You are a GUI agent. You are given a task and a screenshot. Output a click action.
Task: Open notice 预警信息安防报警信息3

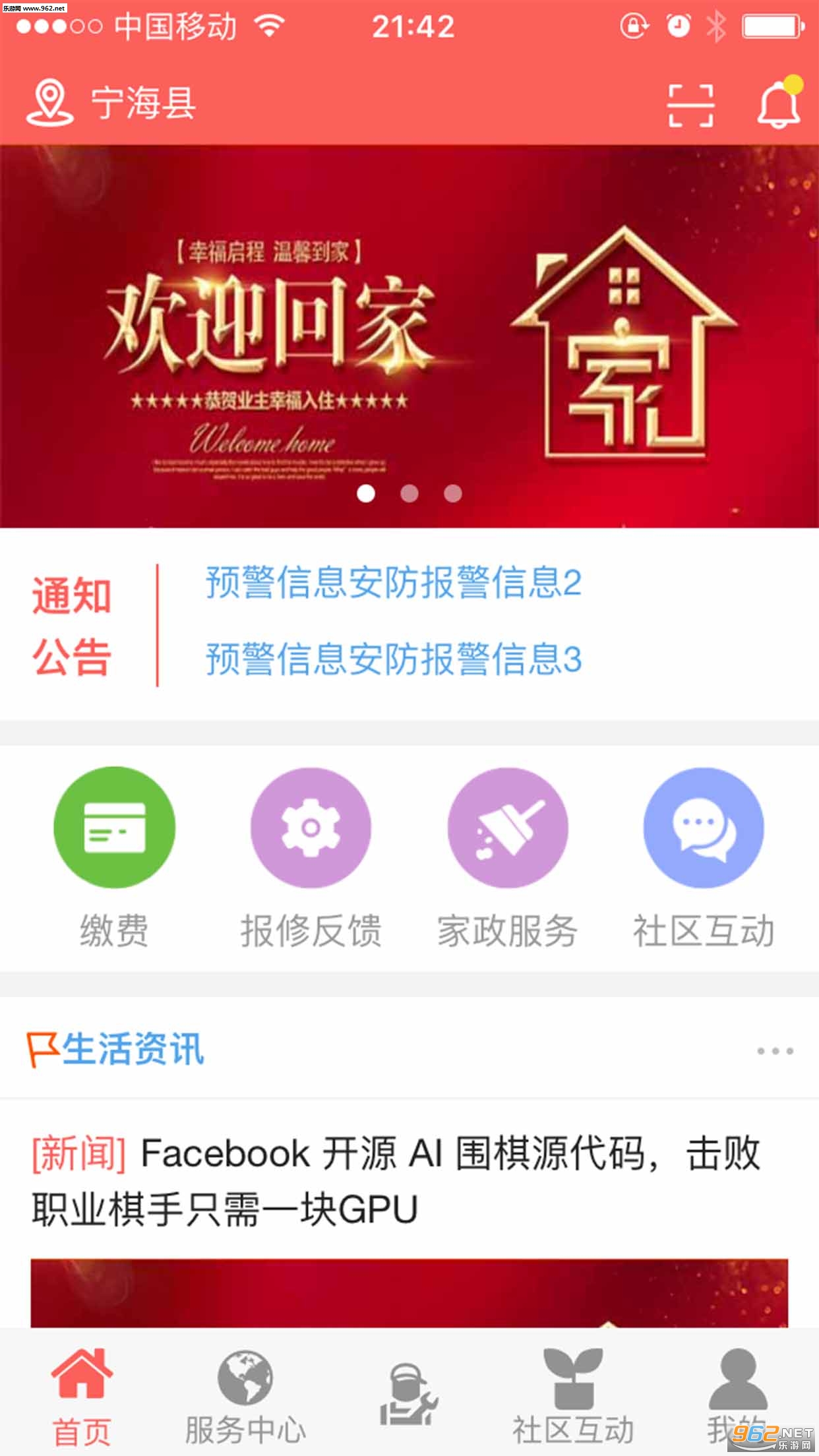coord(393,659)
